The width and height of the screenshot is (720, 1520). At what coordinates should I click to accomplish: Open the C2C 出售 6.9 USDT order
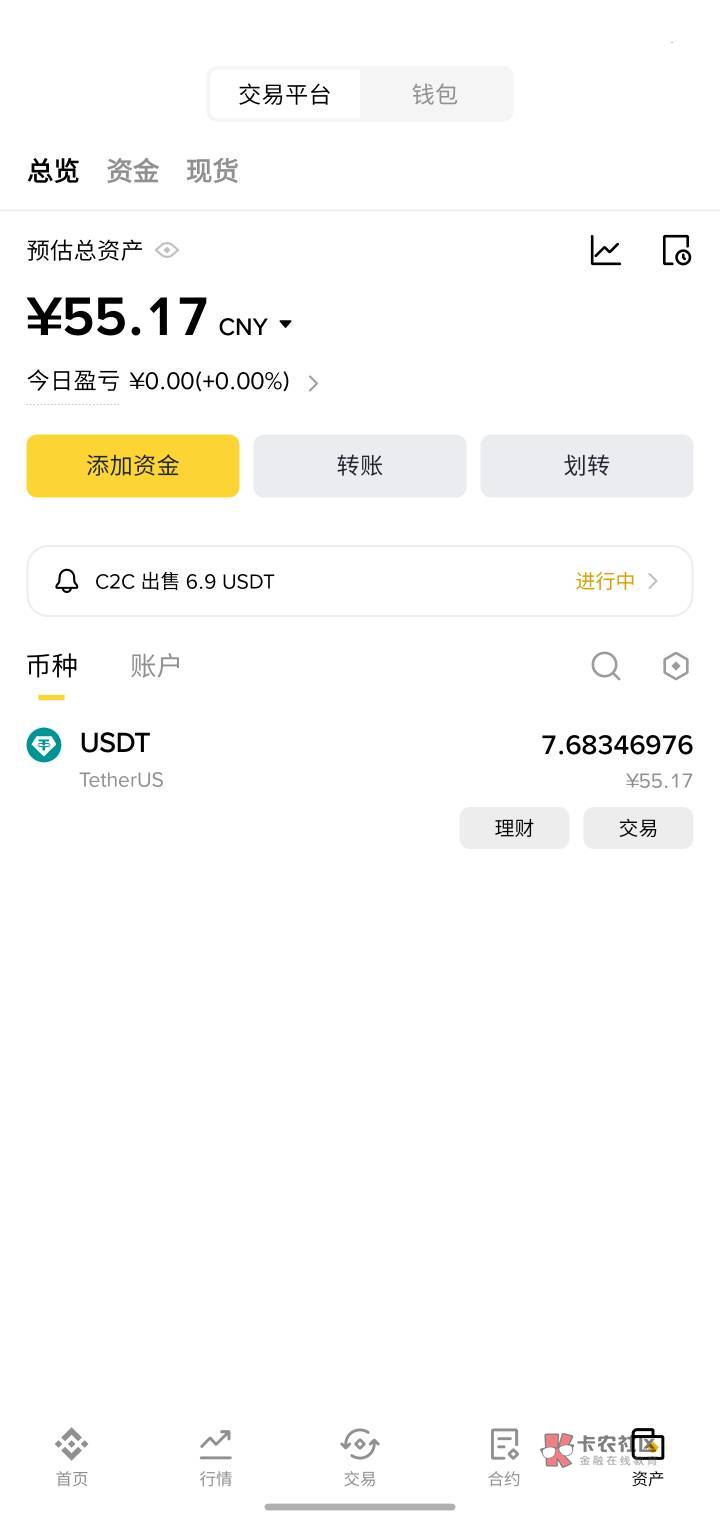click(360, 581)
